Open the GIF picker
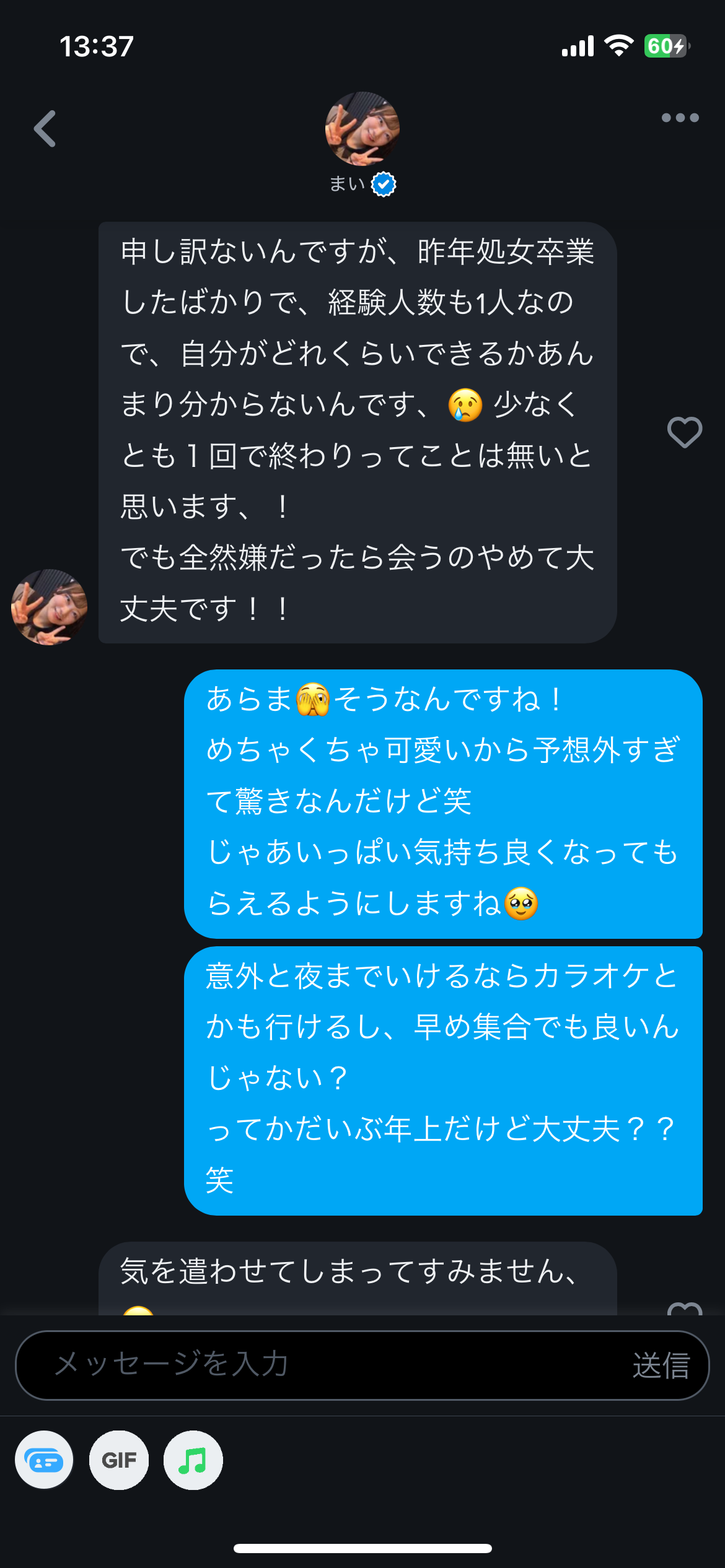The image size is (725, 1568). (x=120, y=1460)
